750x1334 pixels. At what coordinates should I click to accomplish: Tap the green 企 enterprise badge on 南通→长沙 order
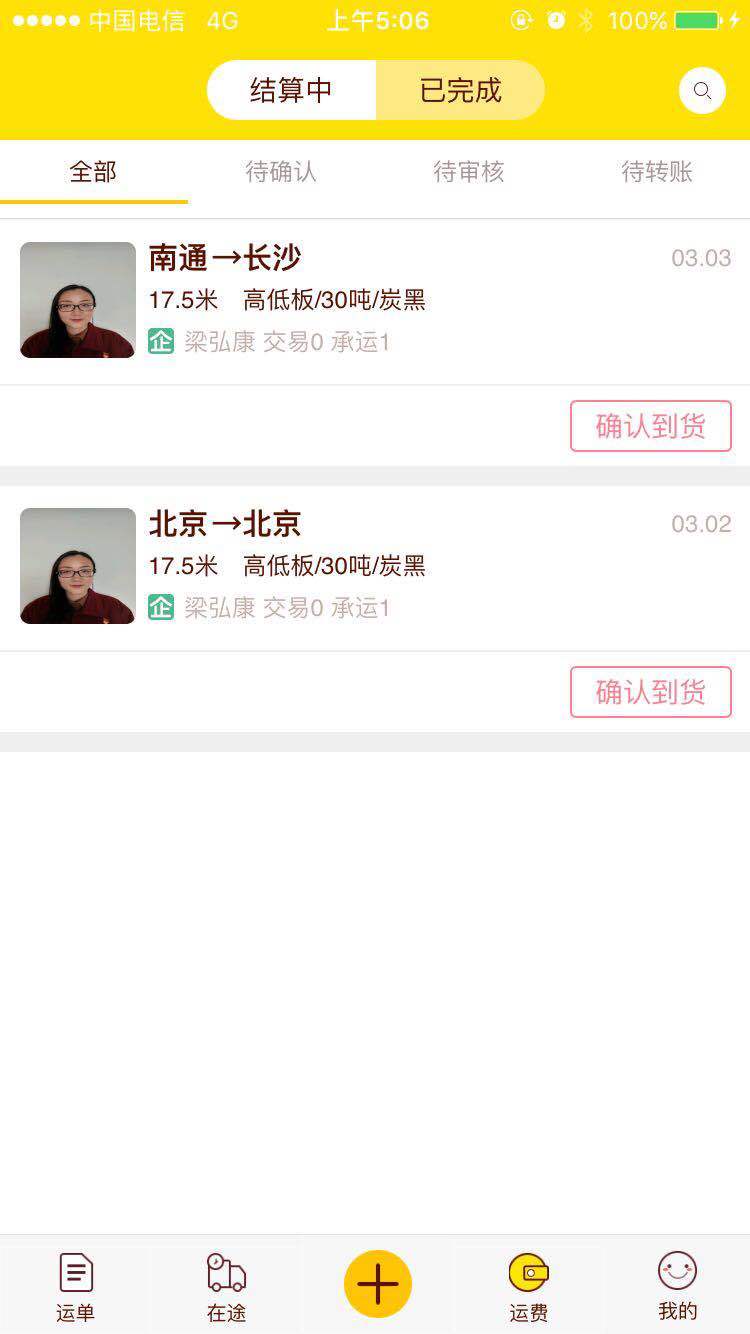click(x=161, y=342)
